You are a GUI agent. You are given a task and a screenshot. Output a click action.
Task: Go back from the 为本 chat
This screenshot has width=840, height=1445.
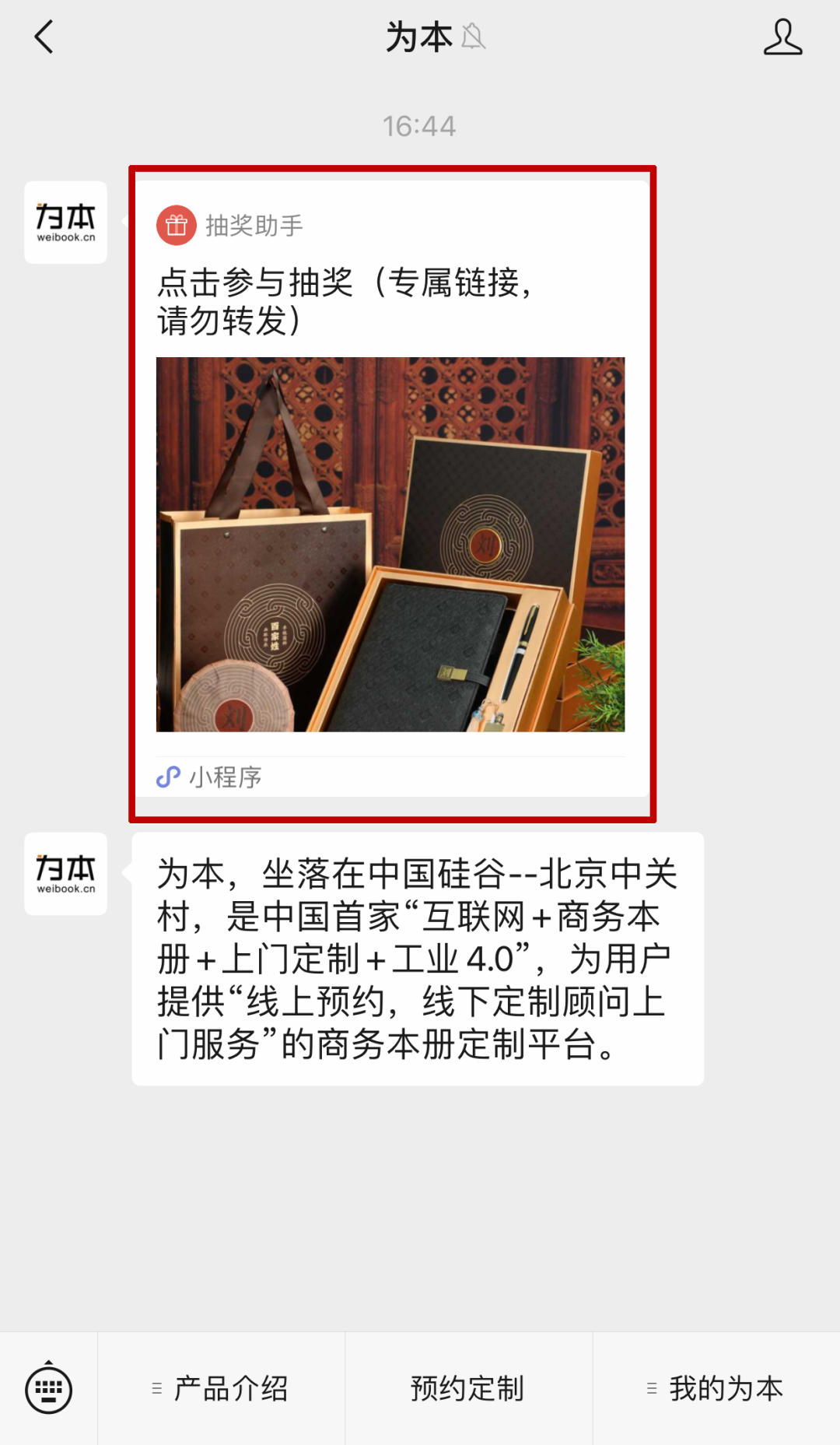tap(44, 37)
